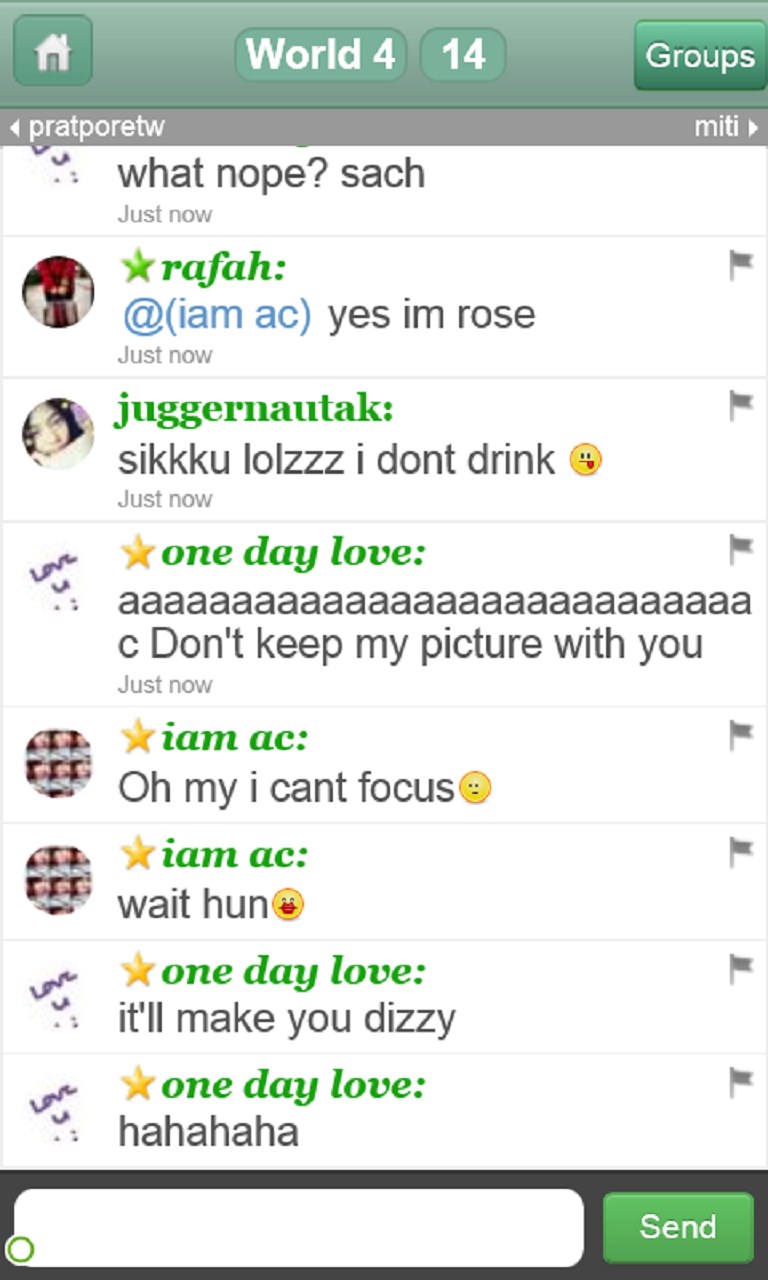Flag rafah's message as inappropriate

[x=740, y=265]
